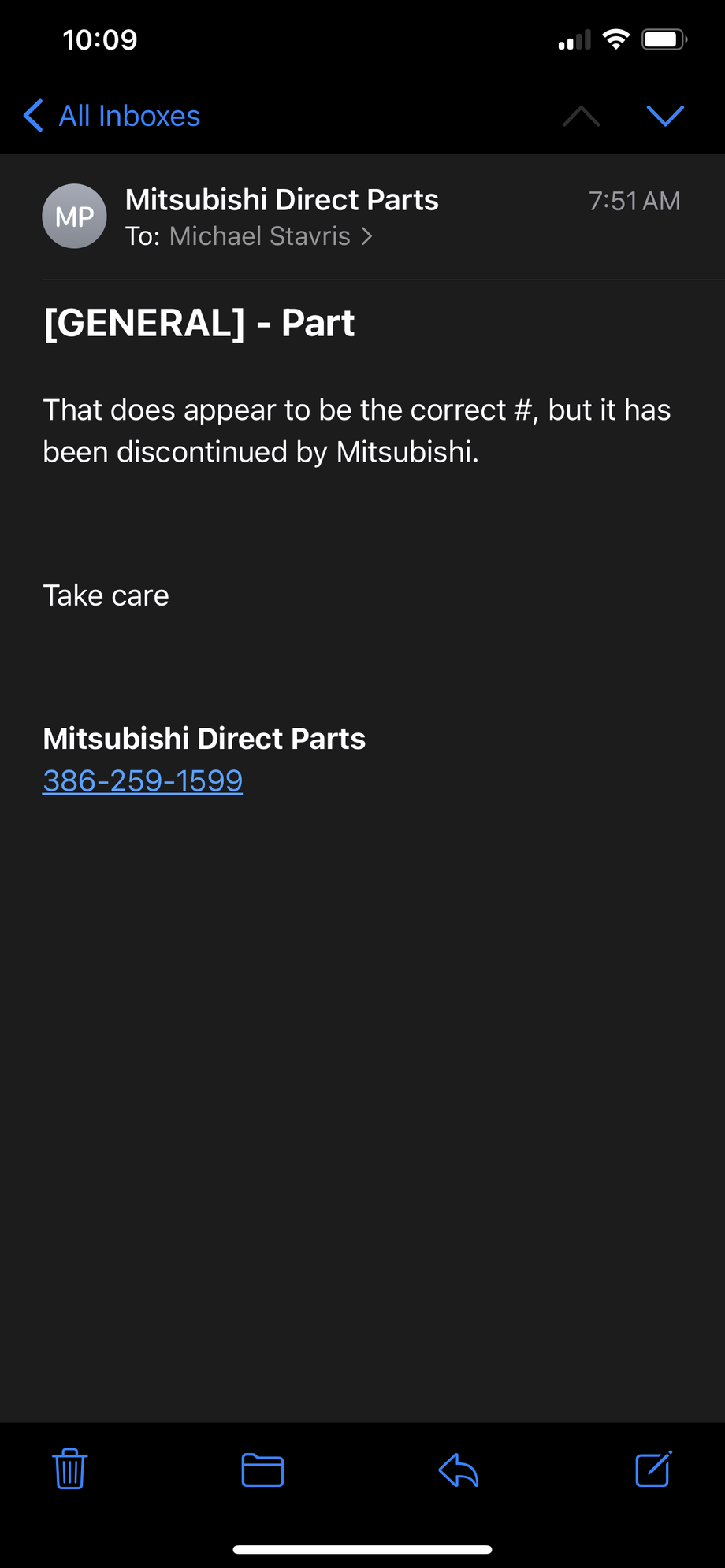Reply using the reply arrow icon
This screenshot has height=1568, width=725.
[459, 1469]
